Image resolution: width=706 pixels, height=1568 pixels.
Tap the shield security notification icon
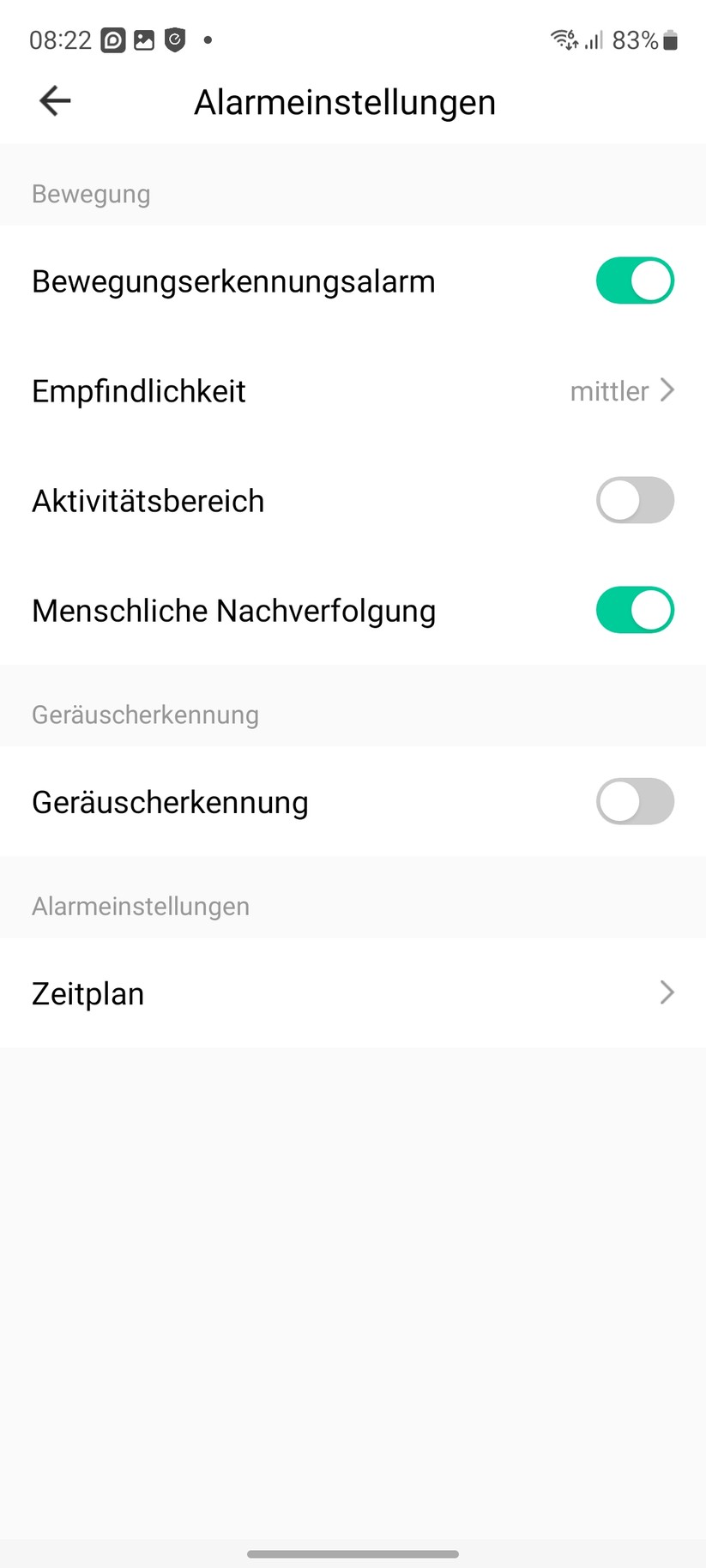coord(174,39)
